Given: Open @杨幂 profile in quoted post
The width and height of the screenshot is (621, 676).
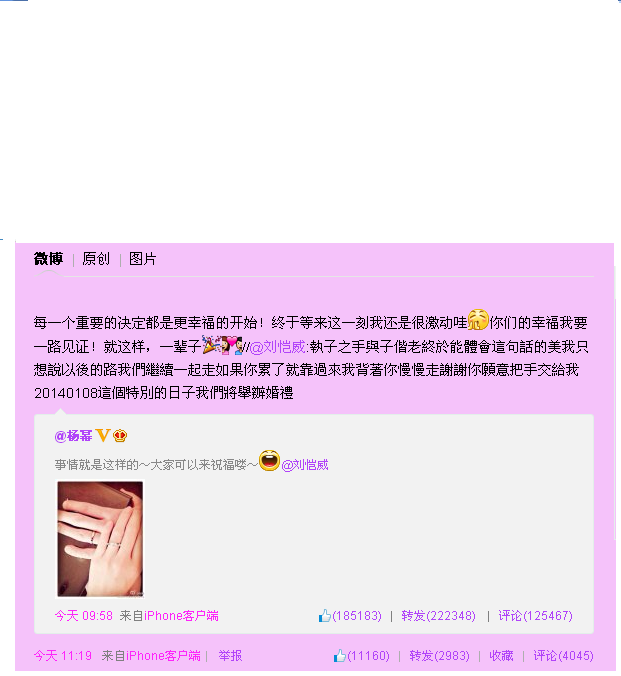Looking at the screenshot, I should 74,436.
